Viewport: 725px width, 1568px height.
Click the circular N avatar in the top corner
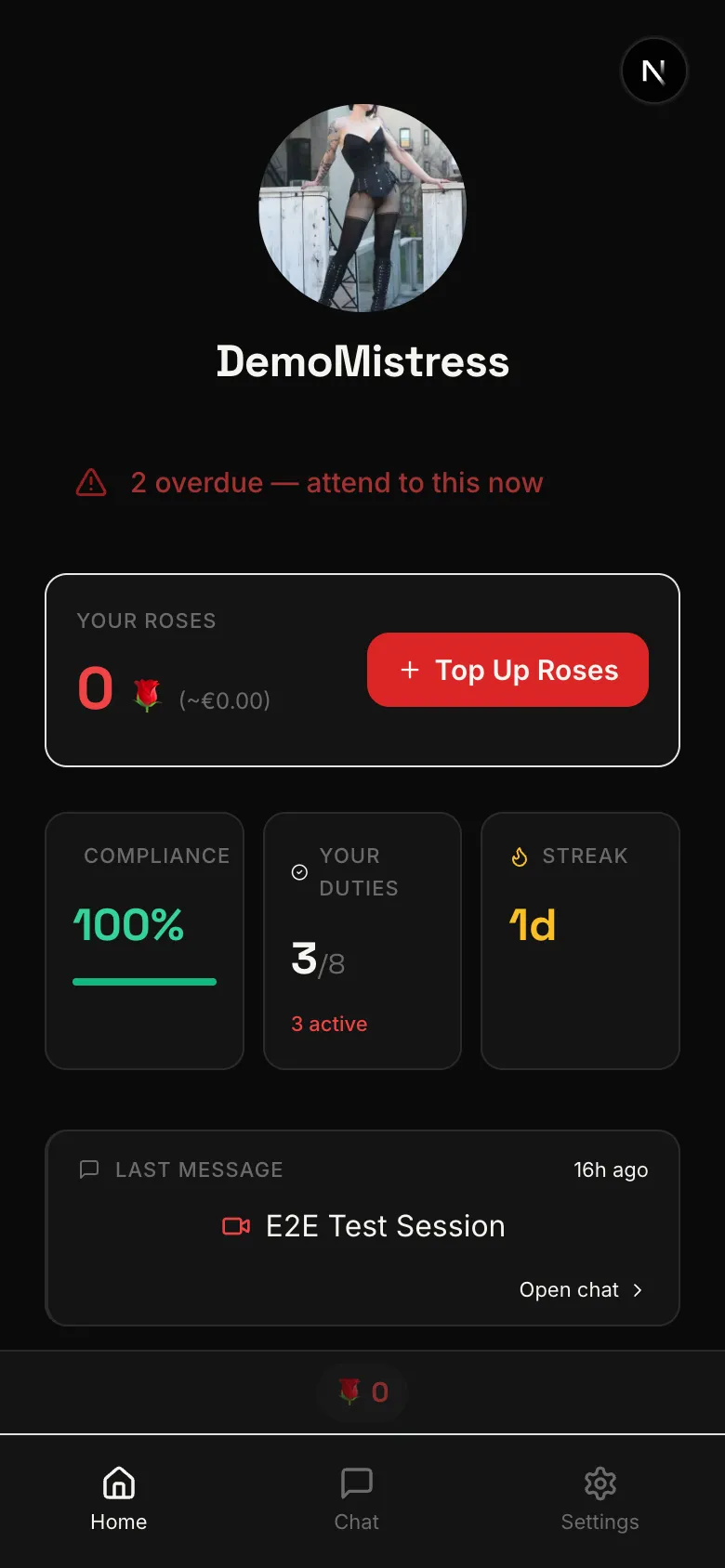tap(653, 71)
